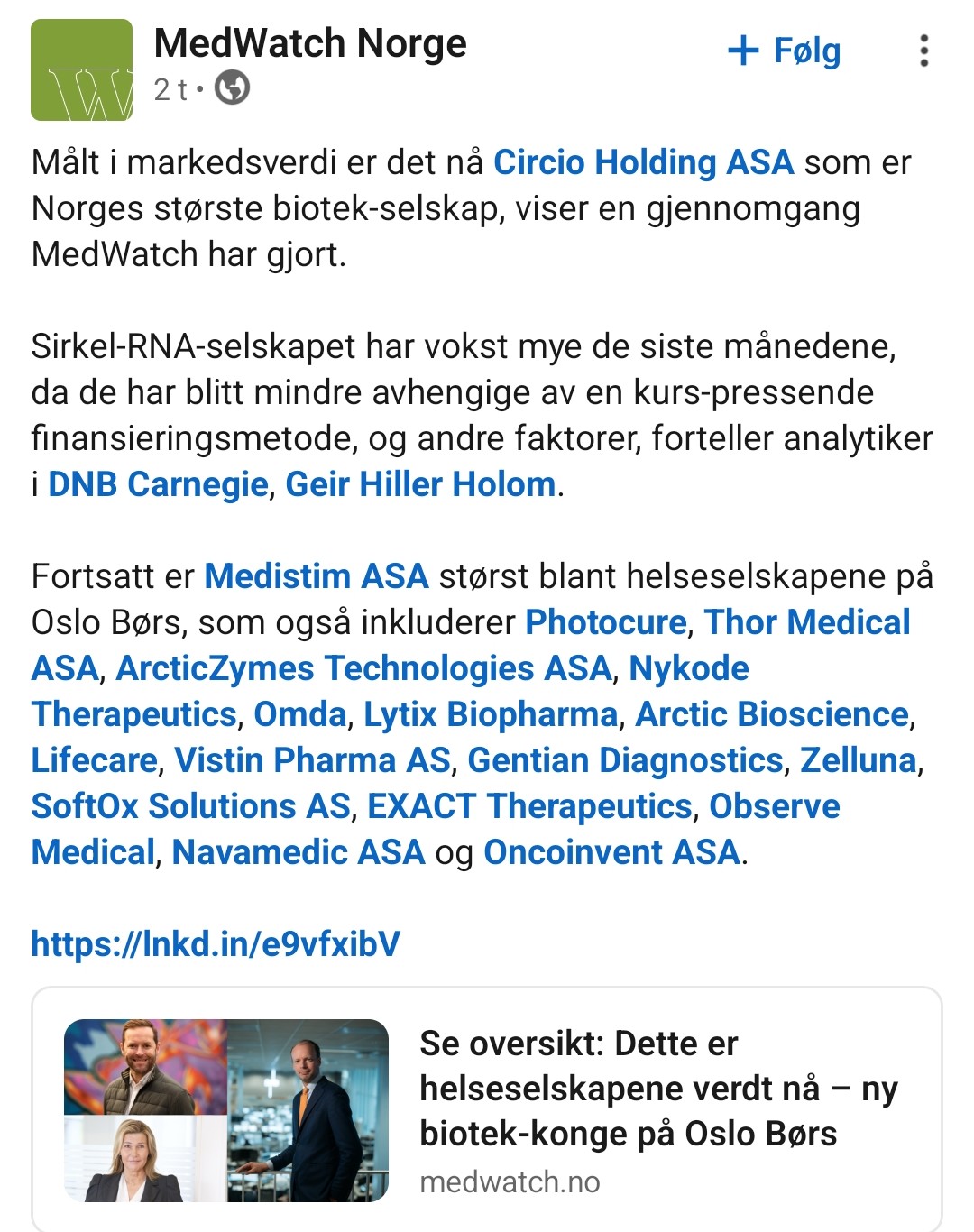This screenshot has height=1232, width=974.
Task: View the Arctic Bioscience page
Action: point(772,714)
